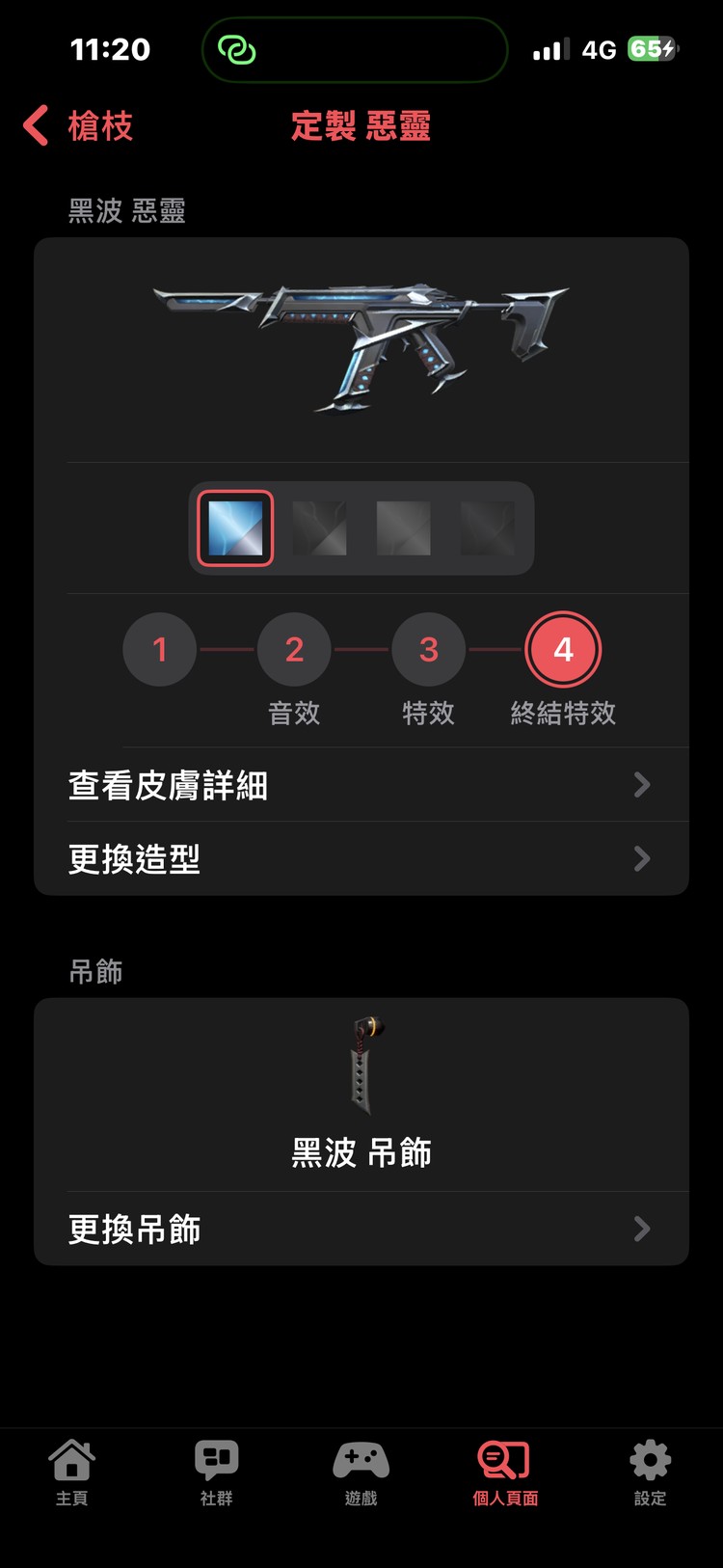Open 更換吊飾 using the chevron
Screen dimensions: 723x1568
(x=642, y=1229)
